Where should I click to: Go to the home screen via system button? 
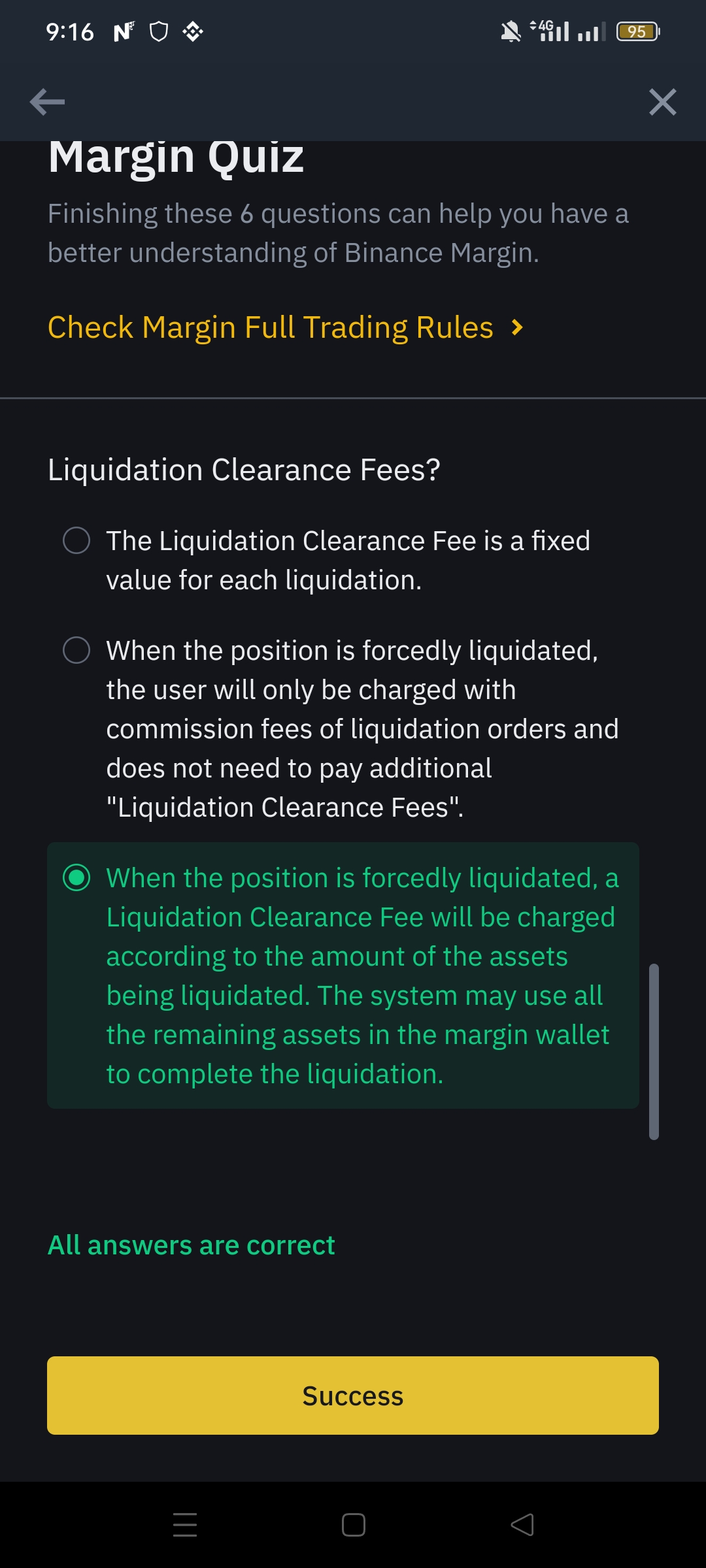click(353, 1525)
